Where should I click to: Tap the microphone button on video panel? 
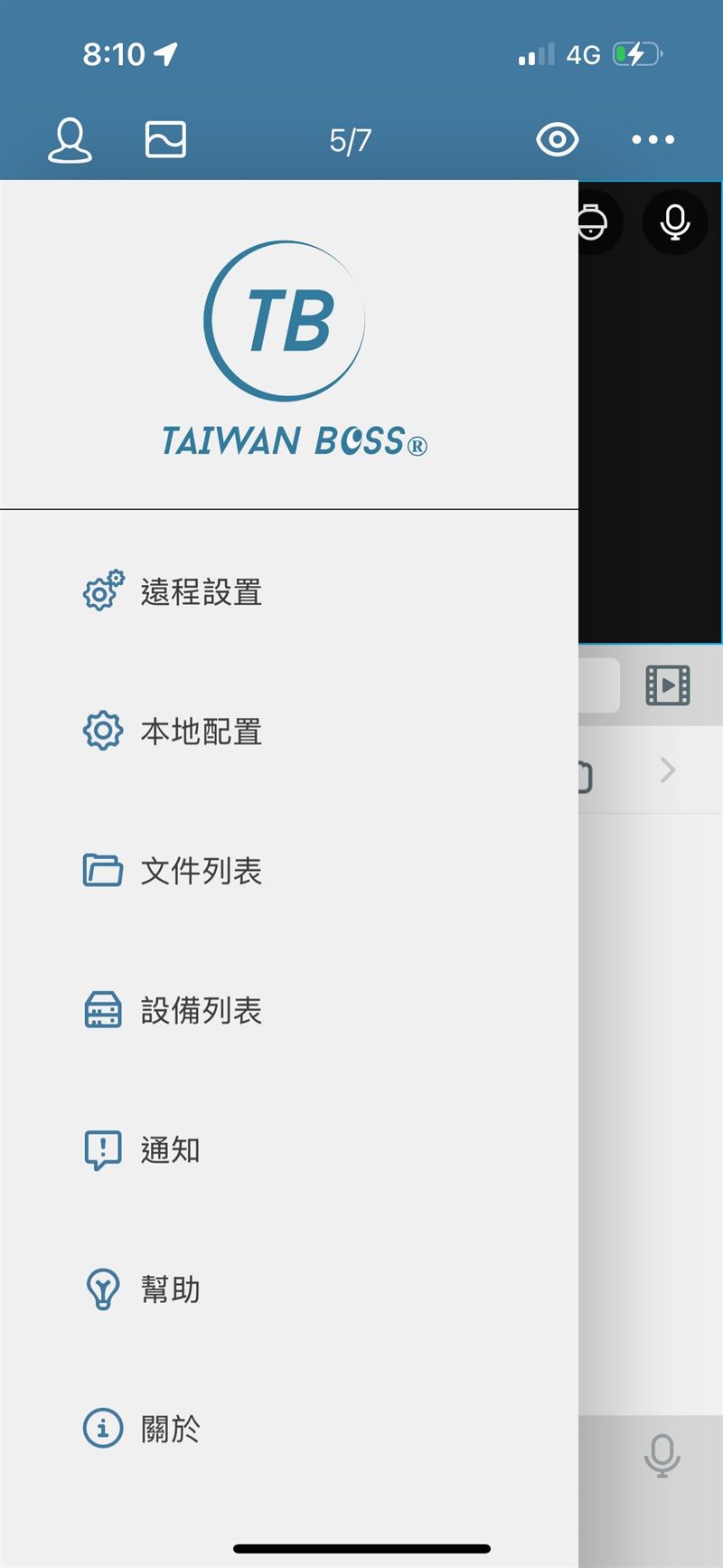coord(674,222)
